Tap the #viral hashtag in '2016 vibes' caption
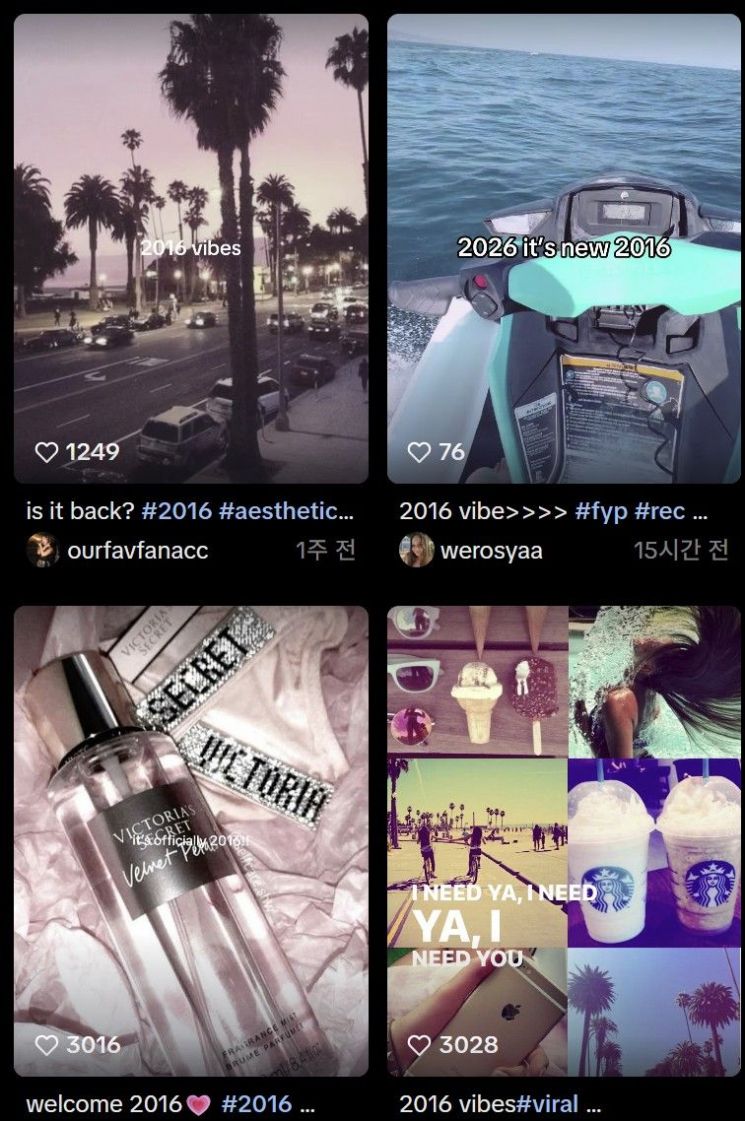The height and width of the screenshot is (1121, 745). click(x=547, y=1104)
